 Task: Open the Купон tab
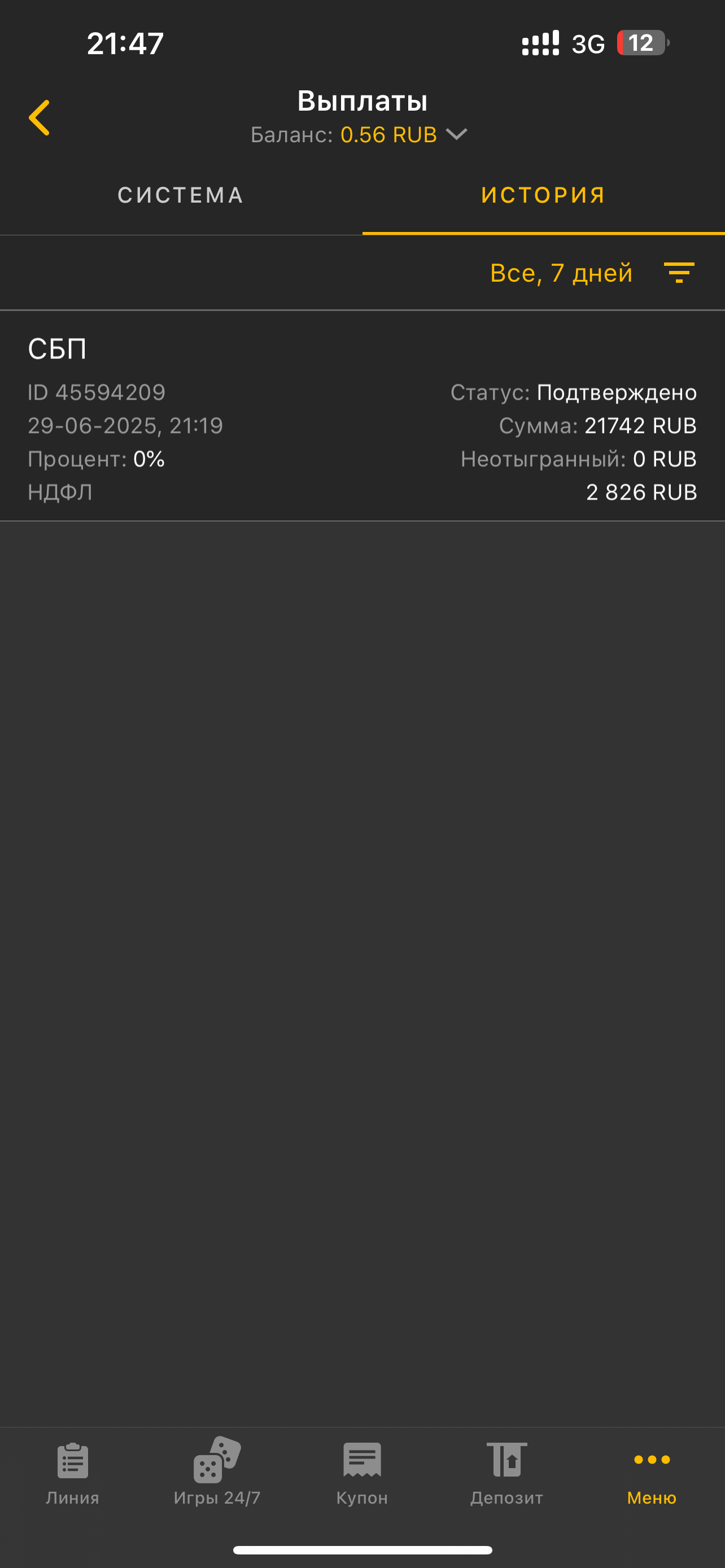tap(362, 1473)
